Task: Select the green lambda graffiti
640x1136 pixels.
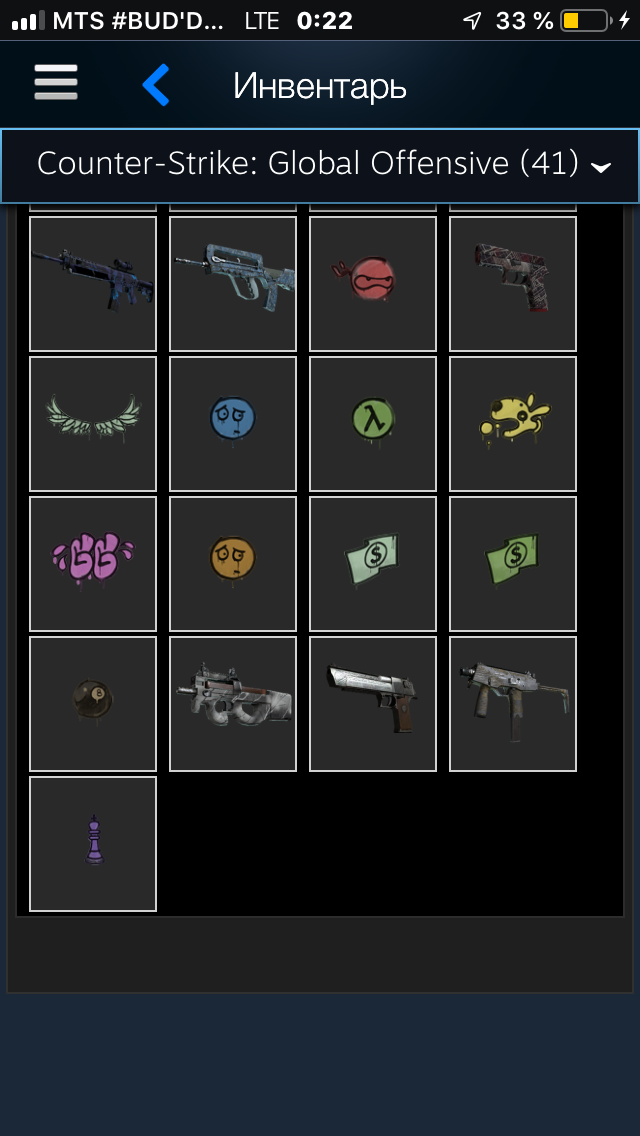Action: [373, 424]
